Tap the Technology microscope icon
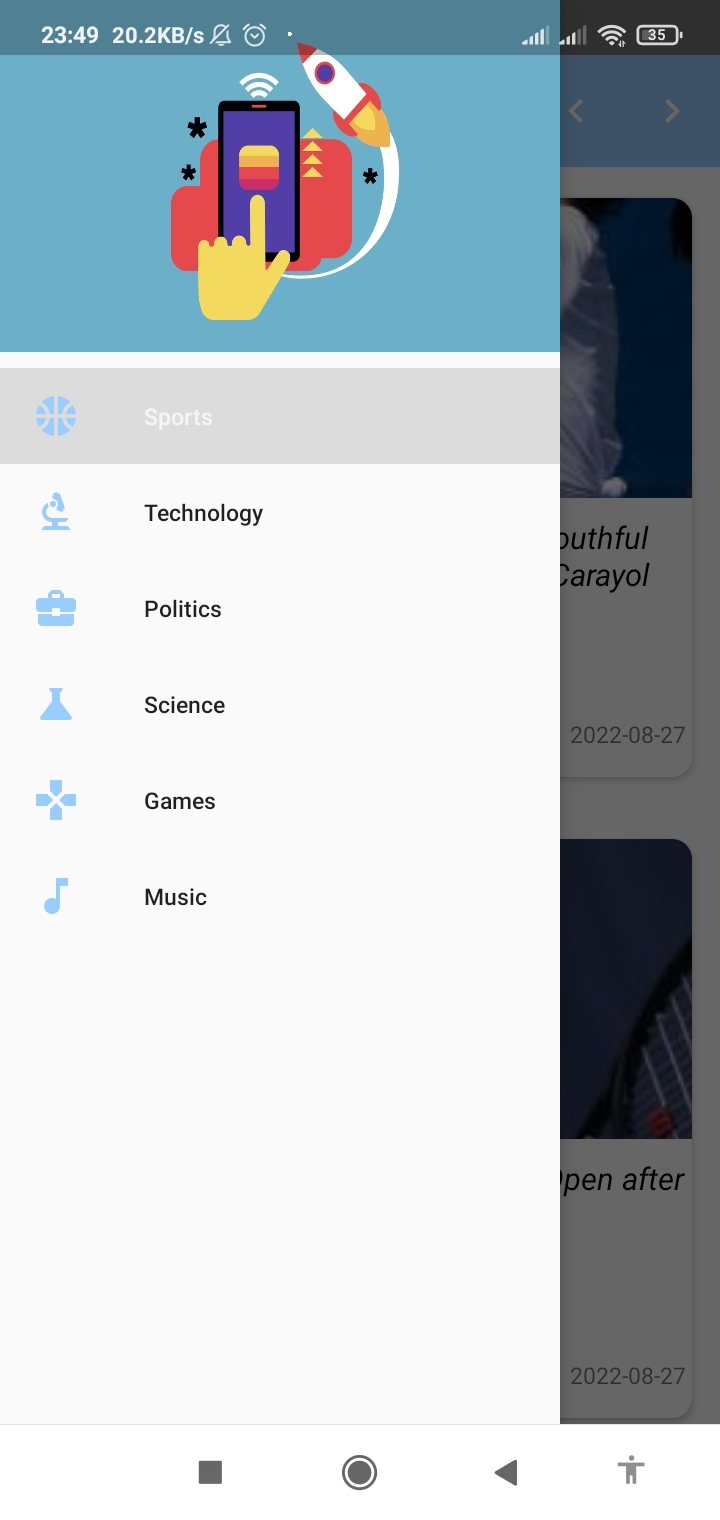Image resolution: width=720 pixels, height=1520 pixels. [x=56, y=512]
